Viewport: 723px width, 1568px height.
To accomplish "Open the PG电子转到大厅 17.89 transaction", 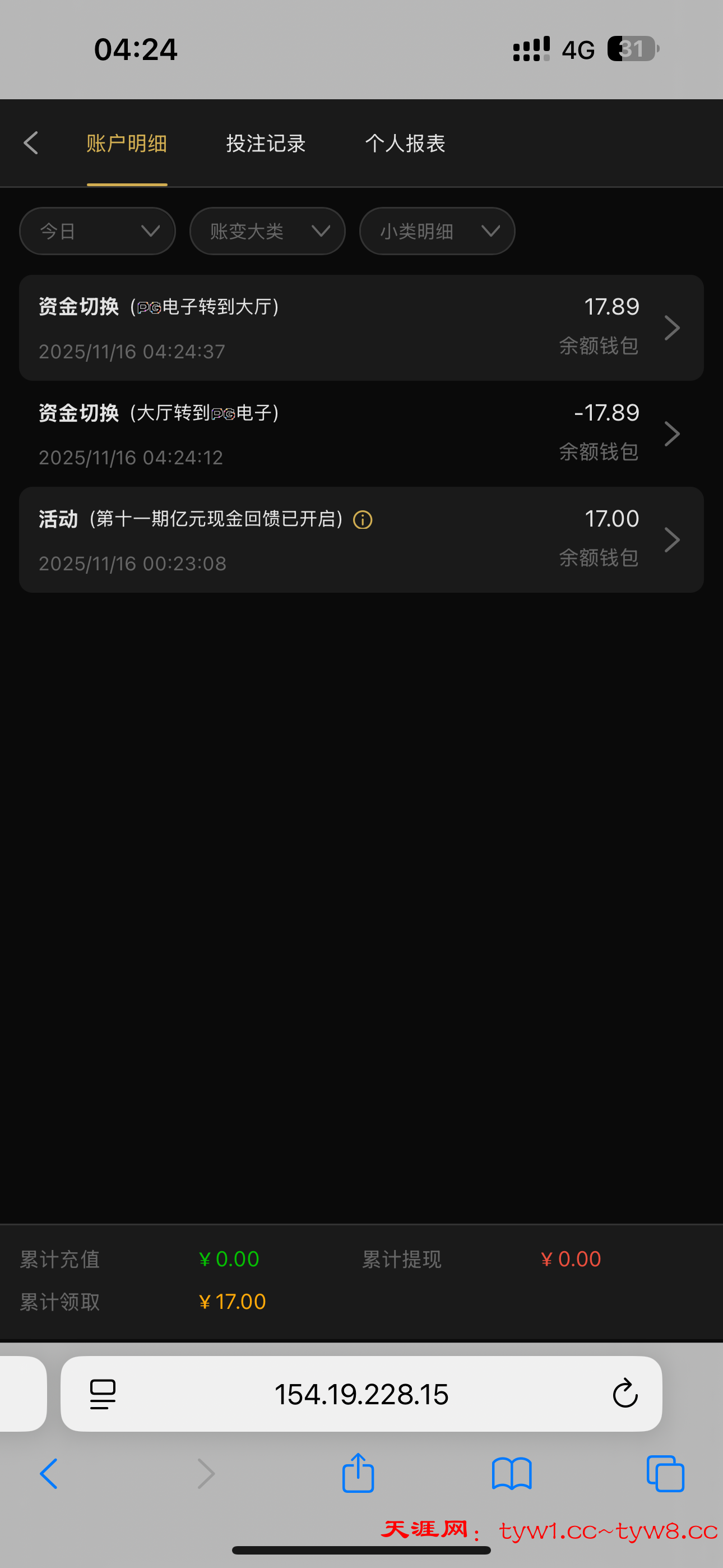I will coord(361,328).
